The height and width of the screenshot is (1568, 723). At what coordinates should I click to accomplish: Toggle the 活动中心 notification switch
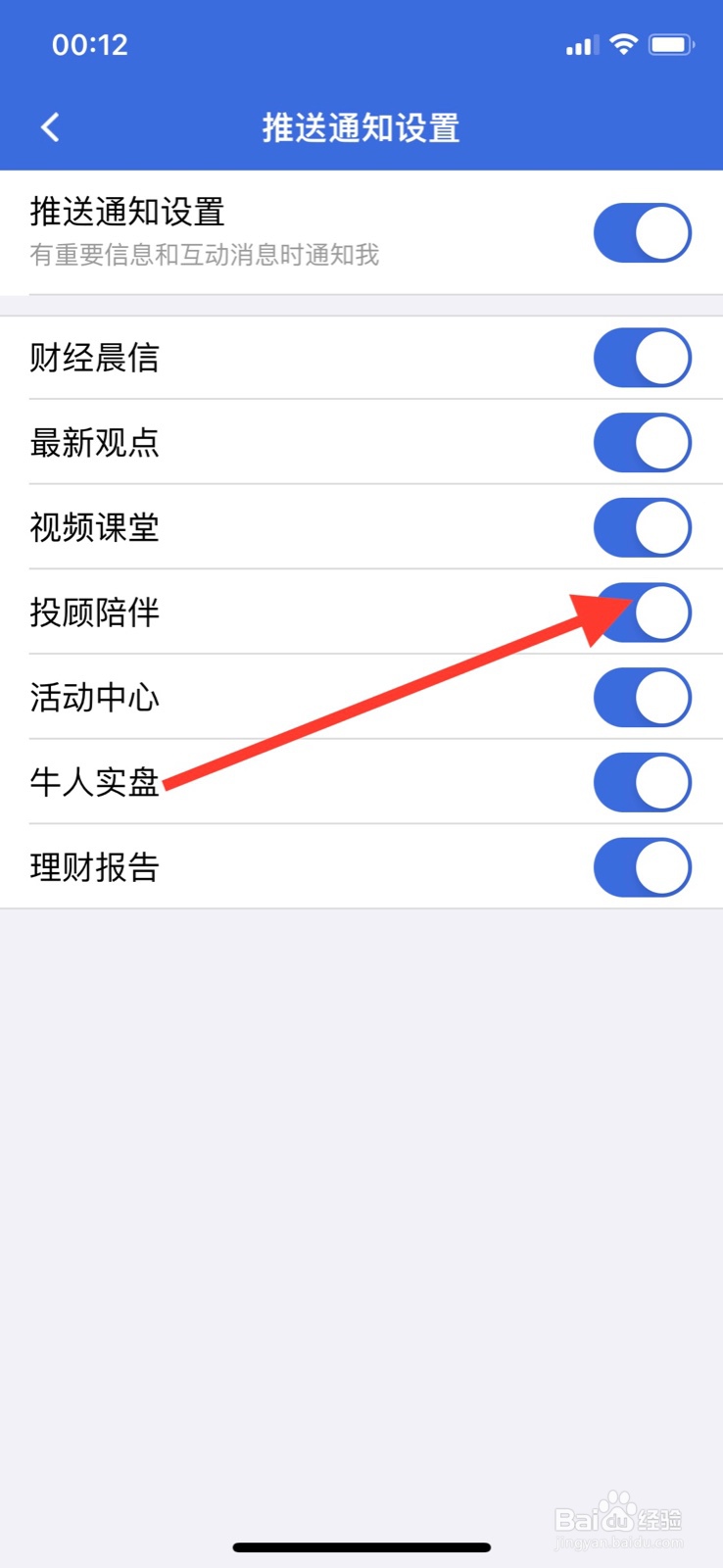click(642, 697)
